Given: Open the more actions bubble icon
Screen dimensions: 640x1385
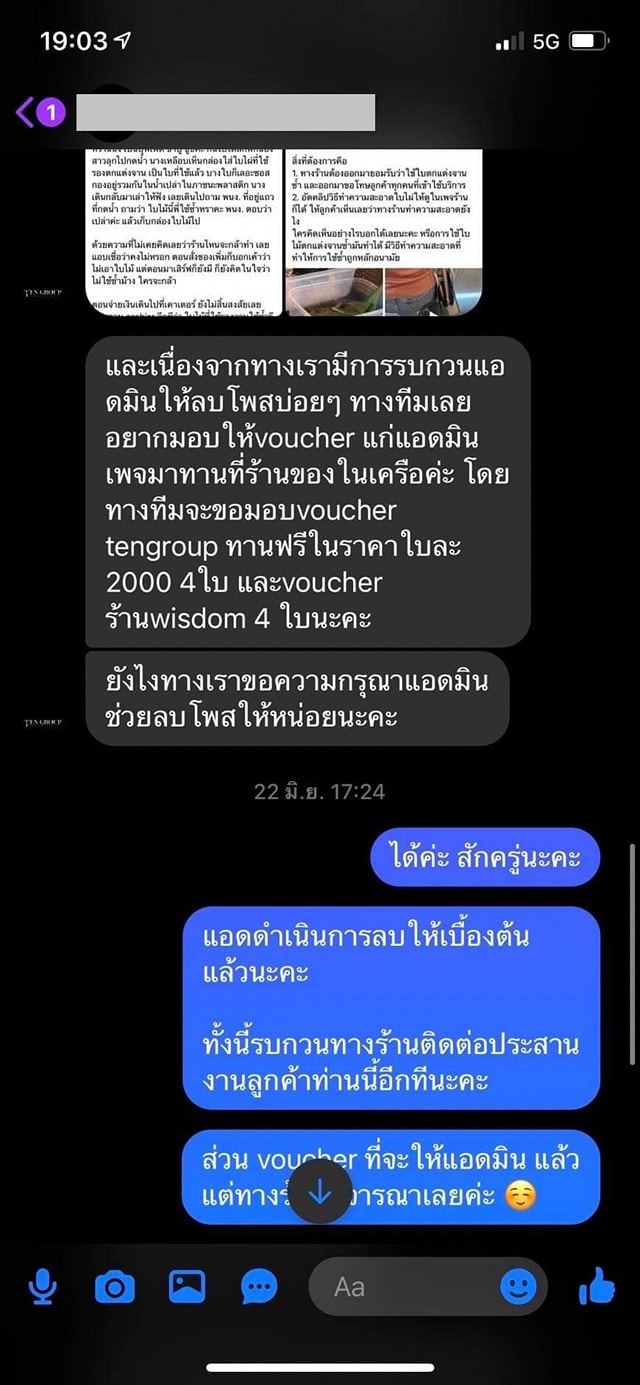Looking at the screenshot, I should click(x=260, y=1286).
